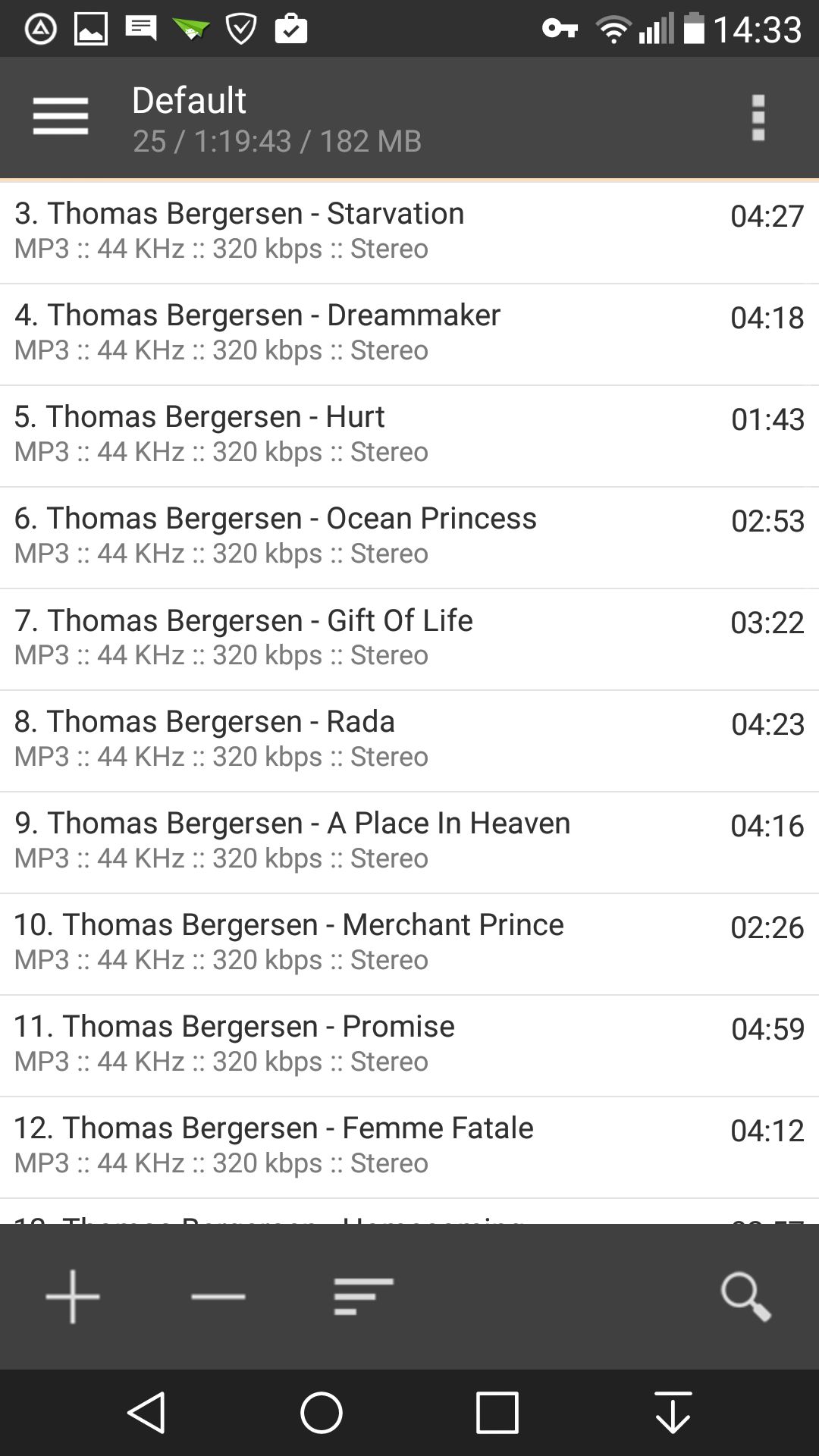Image resolution: width=819 pixels, height=1456 pixels.
Task: Tap the system home button
Action: [322, 1413]
